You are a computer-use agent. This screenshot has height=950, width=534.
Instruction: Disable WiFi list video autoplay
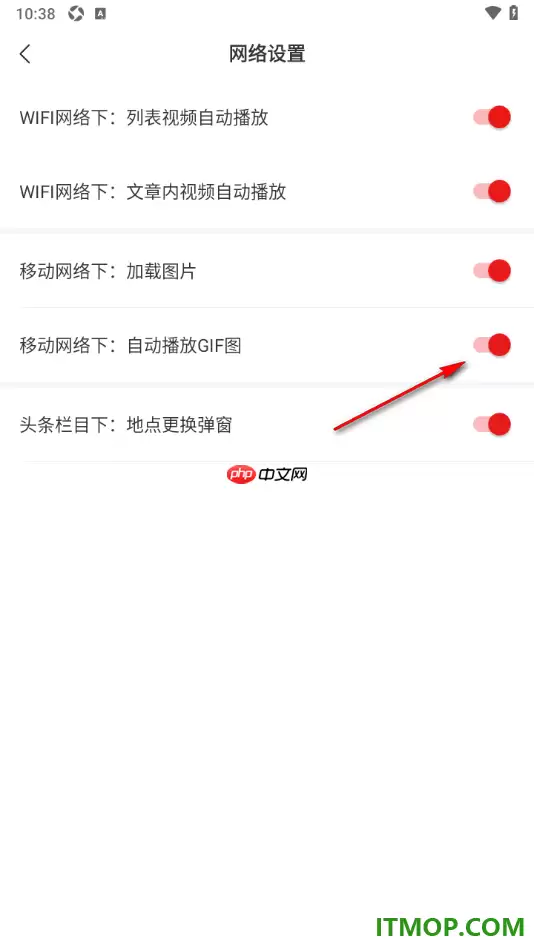coord(492,117)
